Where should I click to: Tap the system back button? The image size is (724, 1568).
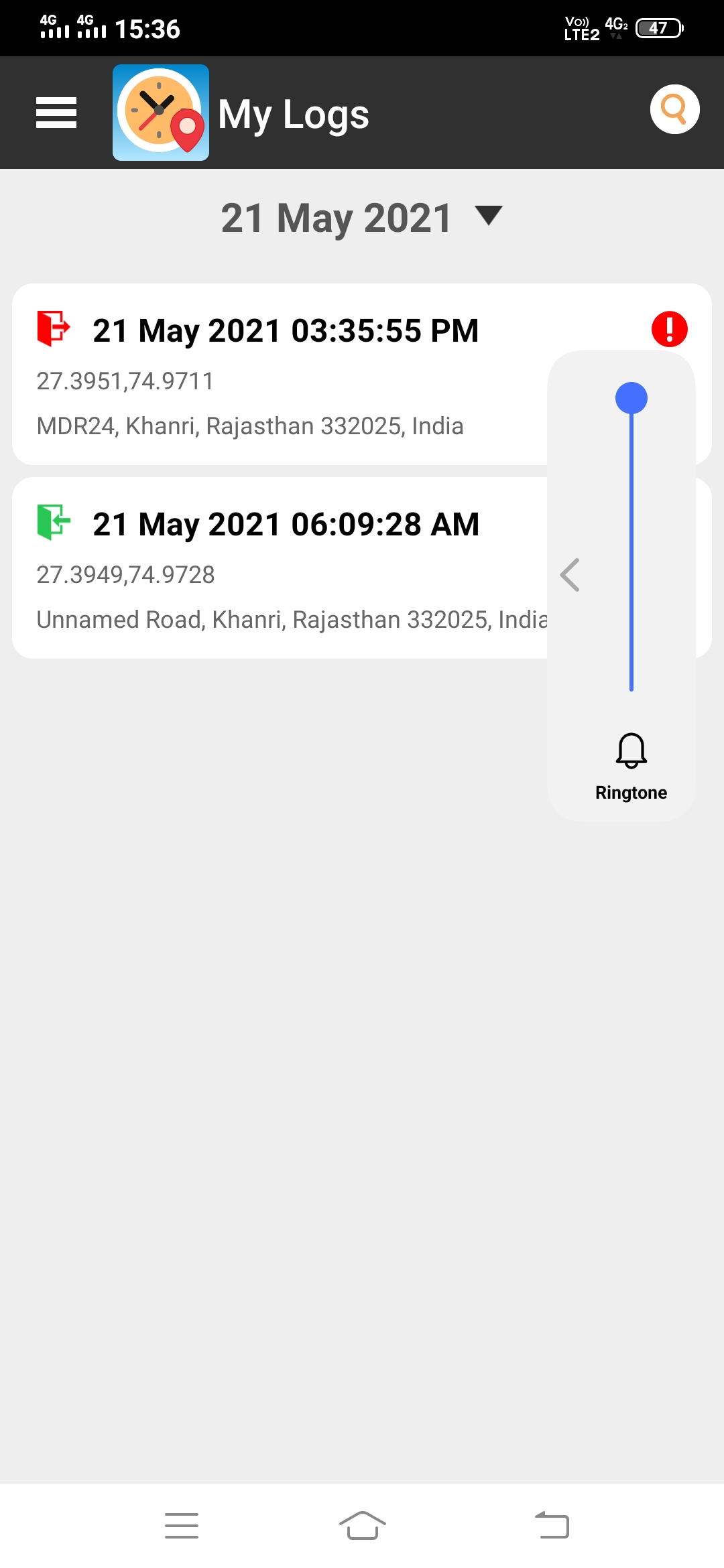(x=552, y=1526)
